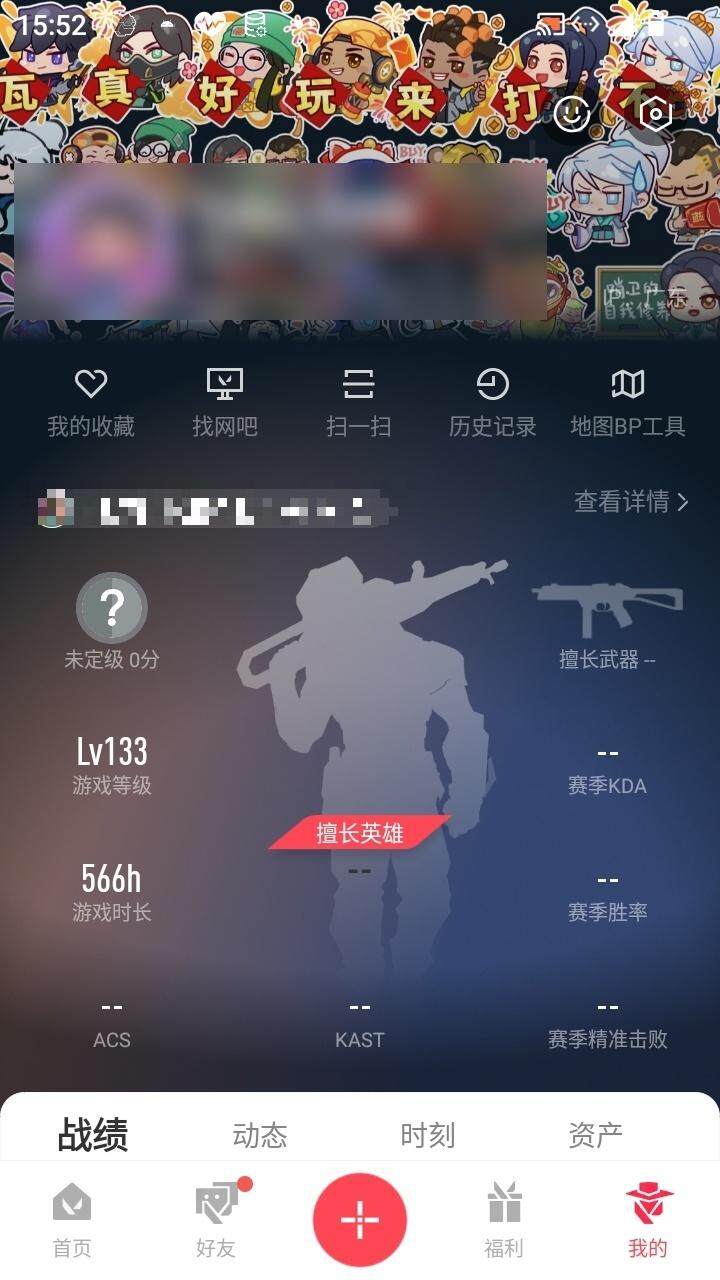Launch the 扫一扫 scanner
Screen dimensions: 720x1280
(358, 402)
